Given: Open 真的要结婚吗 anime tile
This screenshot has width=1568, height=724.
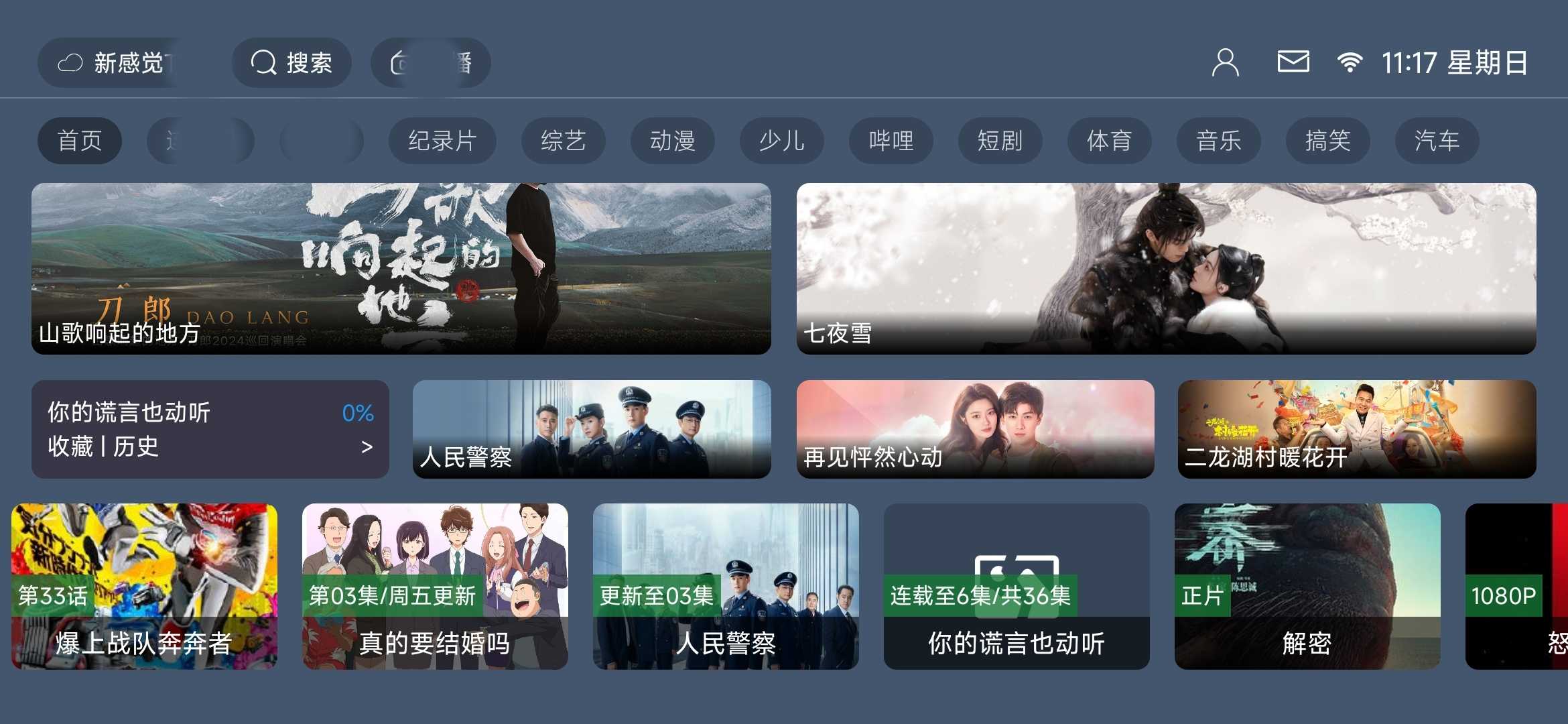Looking at the screenshot, I should click(x=435, y=586).
